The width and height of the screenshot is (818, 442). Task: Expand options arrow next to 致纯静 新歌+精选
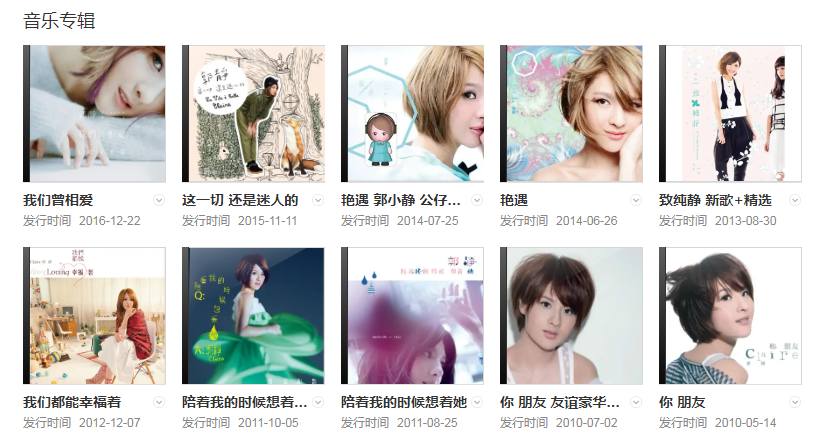click(795, 200)
